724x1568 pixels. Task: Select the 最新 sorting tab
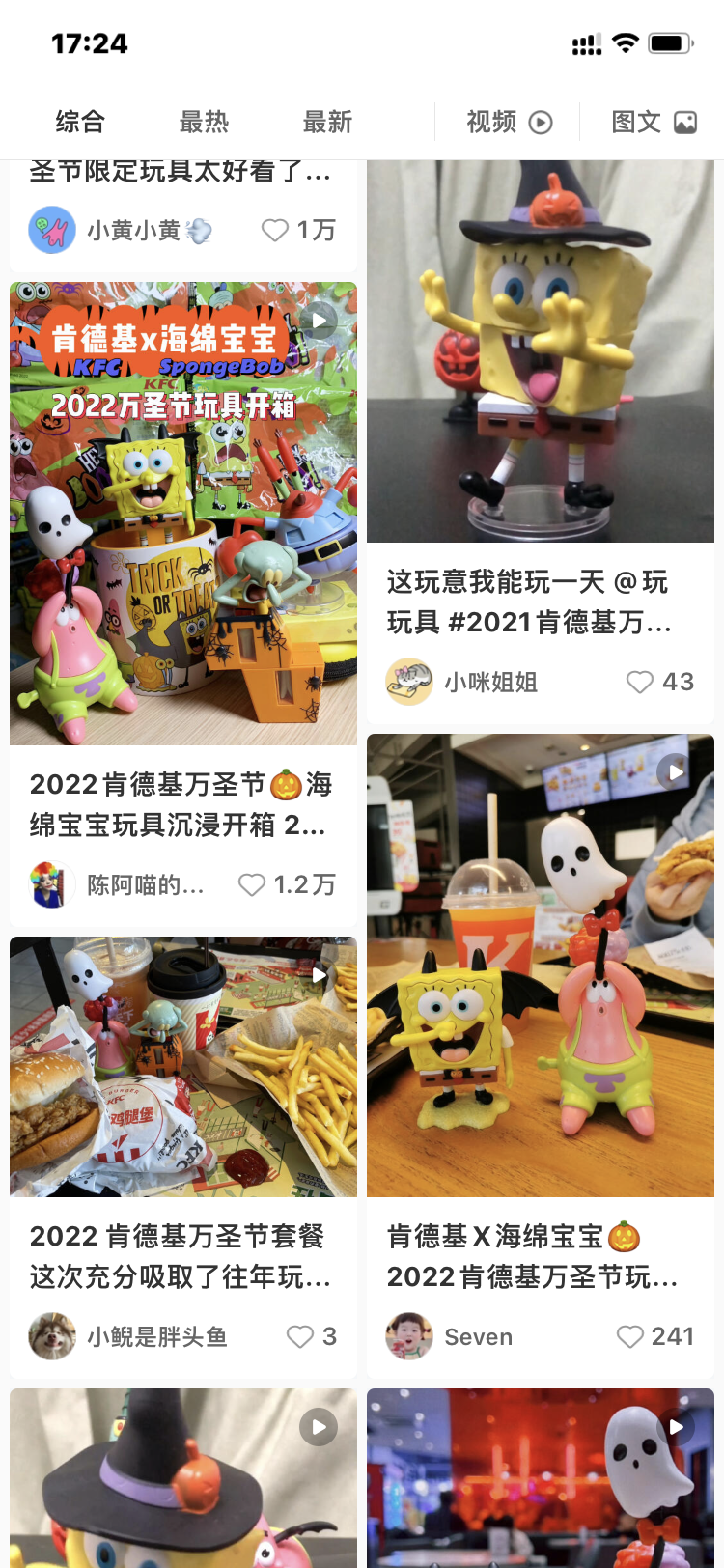pos(327,122)
